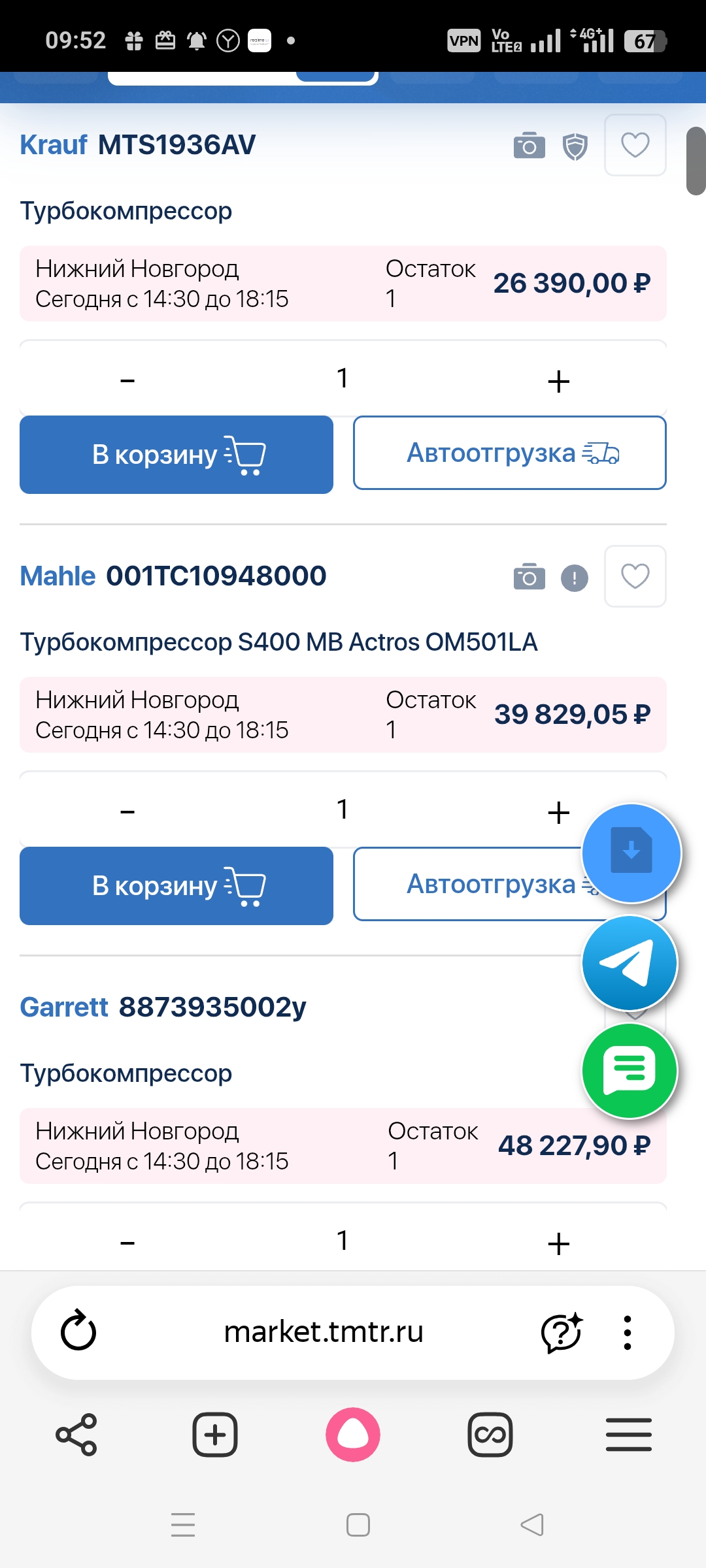
Task: Add Mahle 001TC10948000 to cart
Action: [176, 886]
